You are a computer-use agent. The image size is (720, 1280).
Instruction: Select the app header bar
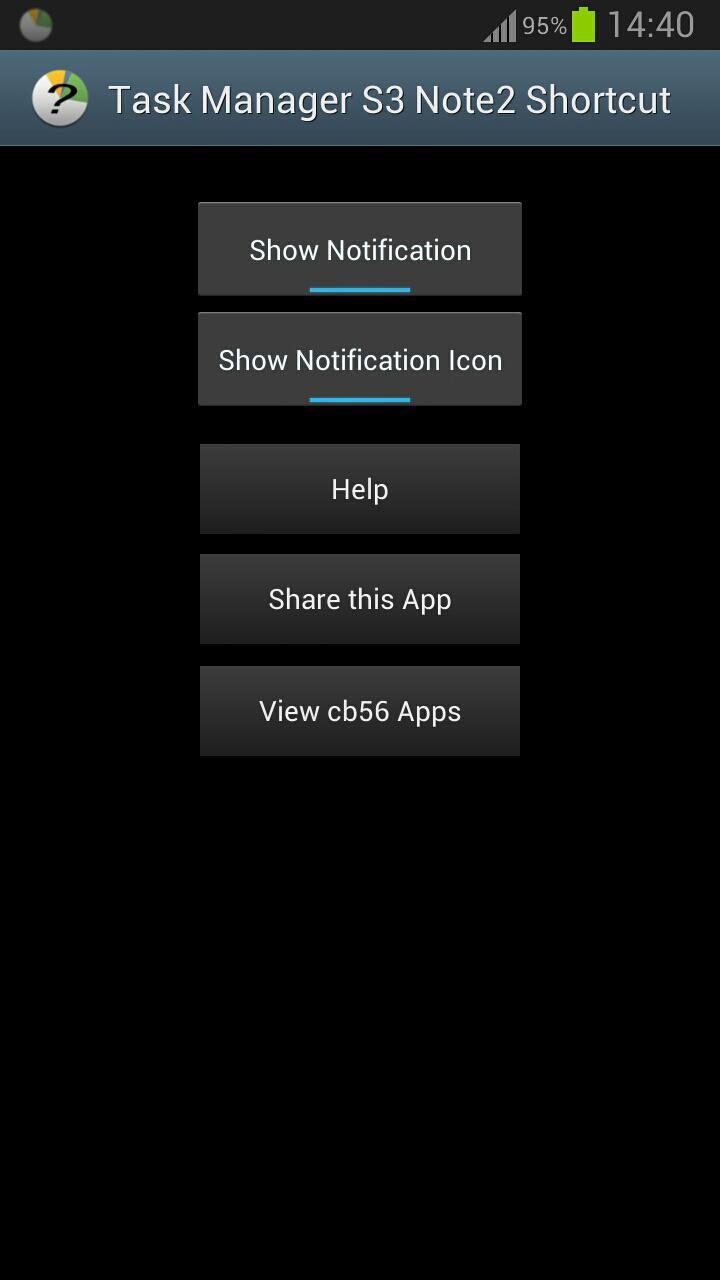(x=360, y=98)
